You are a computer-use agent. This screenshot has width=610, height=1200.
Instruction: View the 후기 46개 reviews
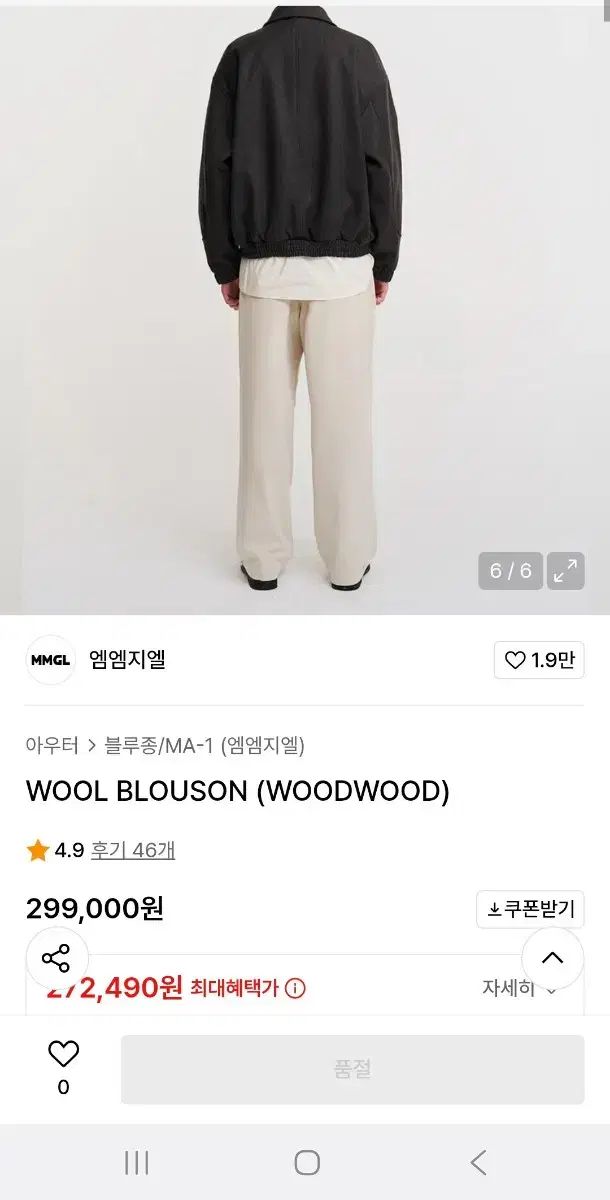click(133, 850)
